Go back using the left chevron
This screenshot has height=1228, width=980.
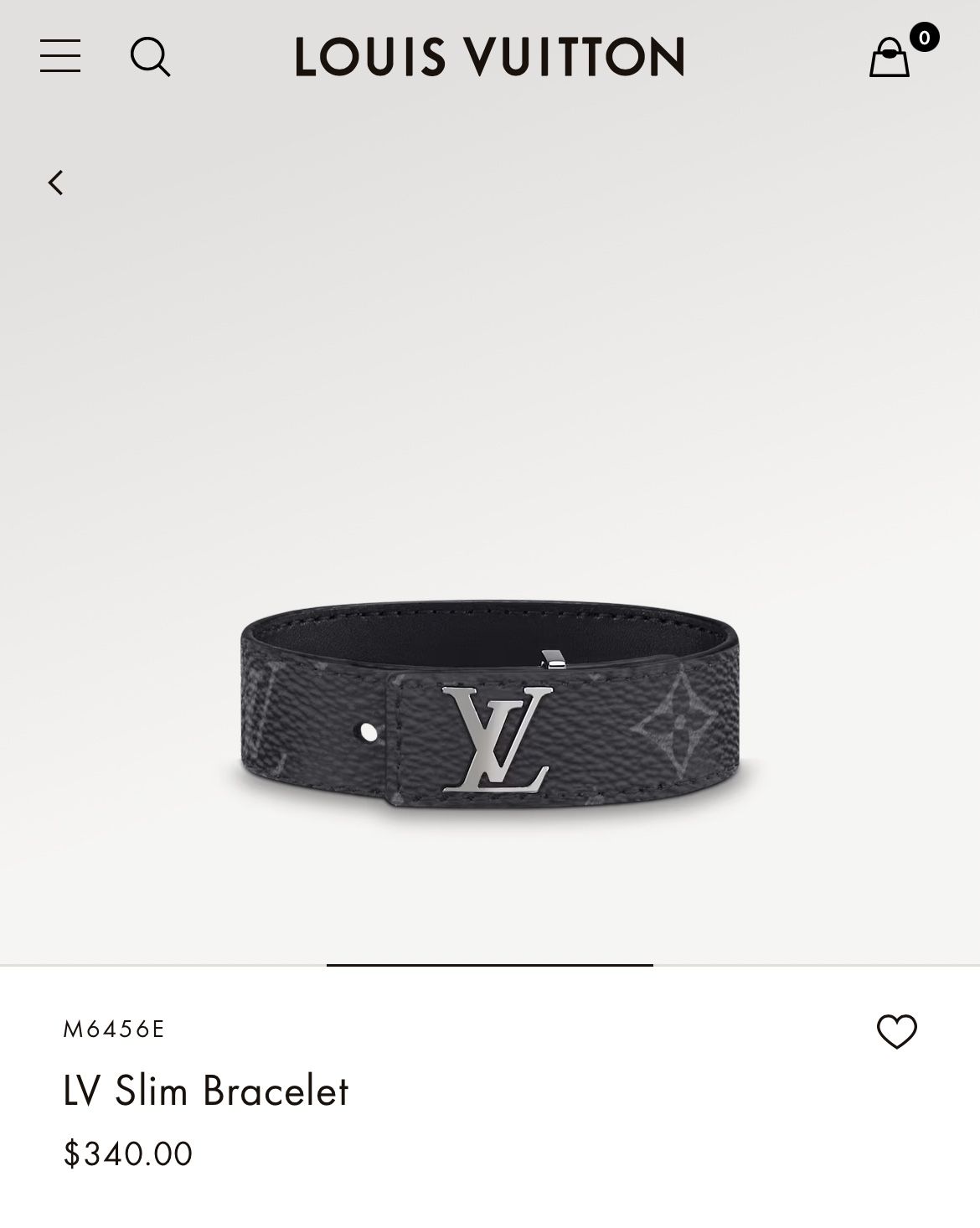tap(56, 183)
